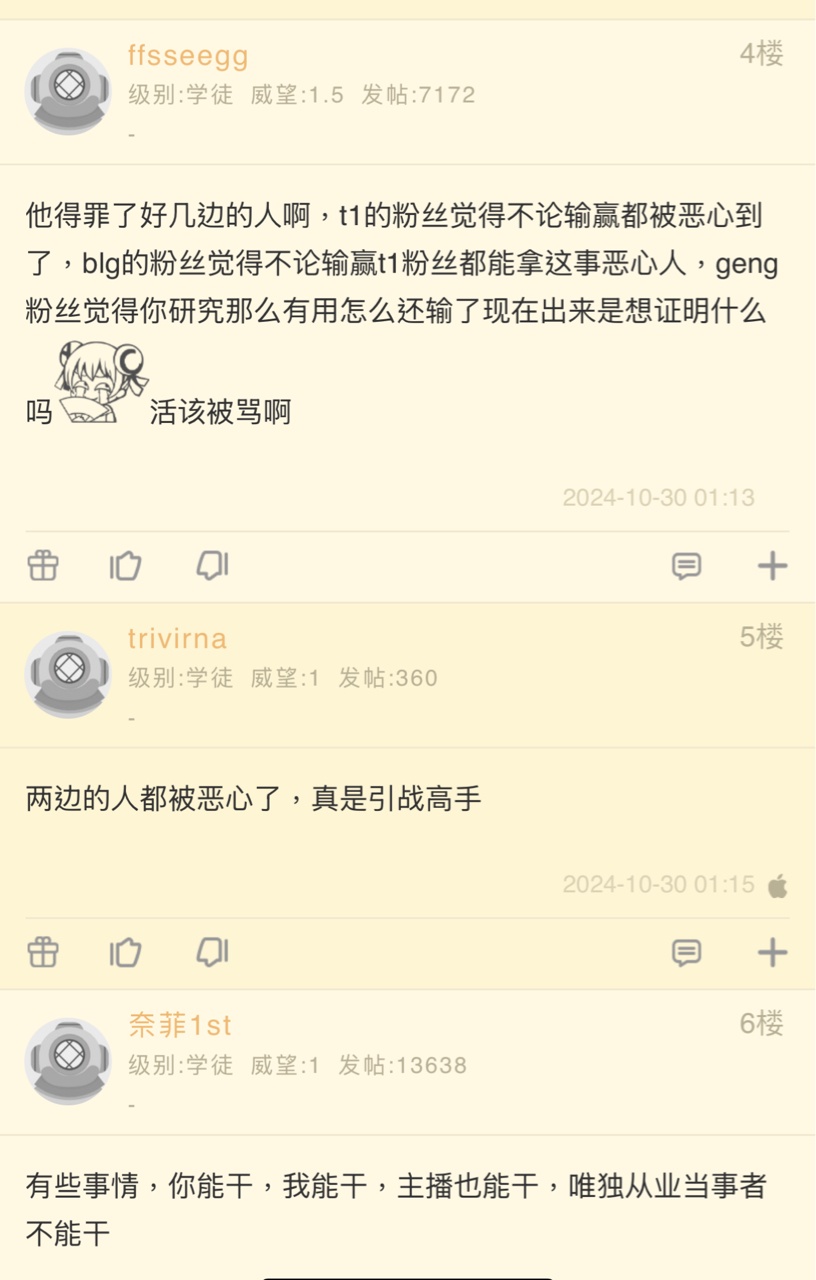Upvote the 4楼 post by ffsseegg
The height and width of the screenshot is (1280, 816).
point(125,566)
